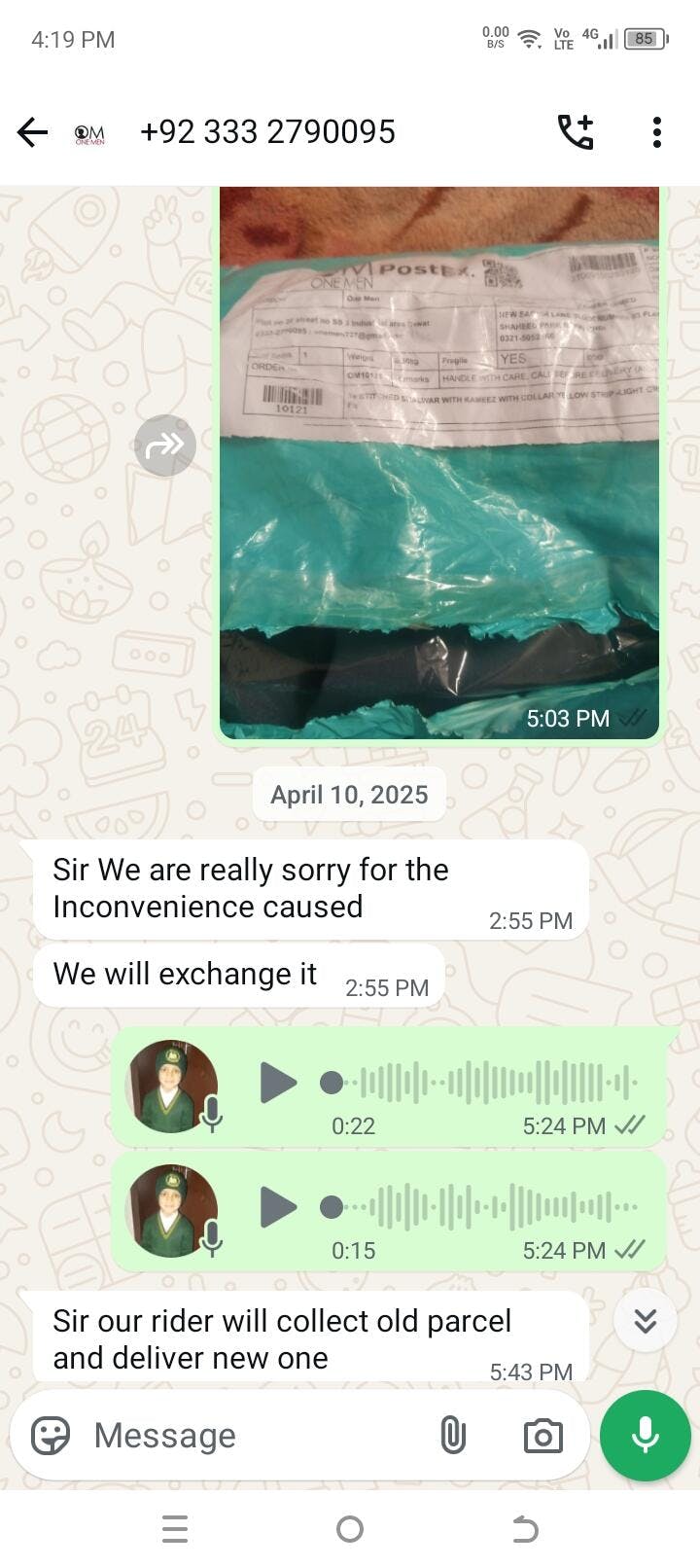Go back to the chats list

click(32, 132)
